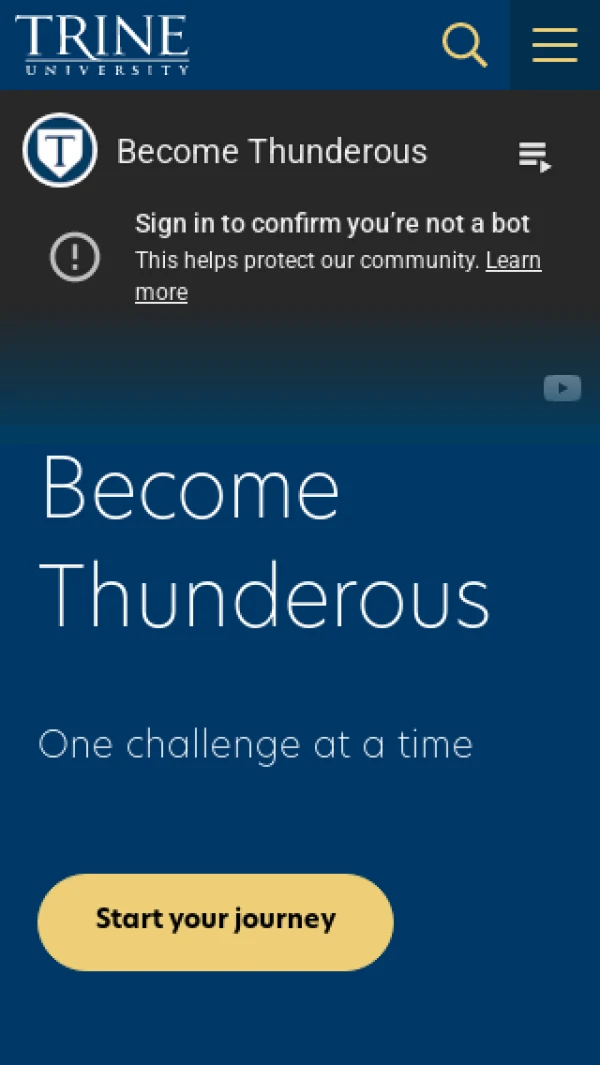Open the video playlist icon

point(534,156)
